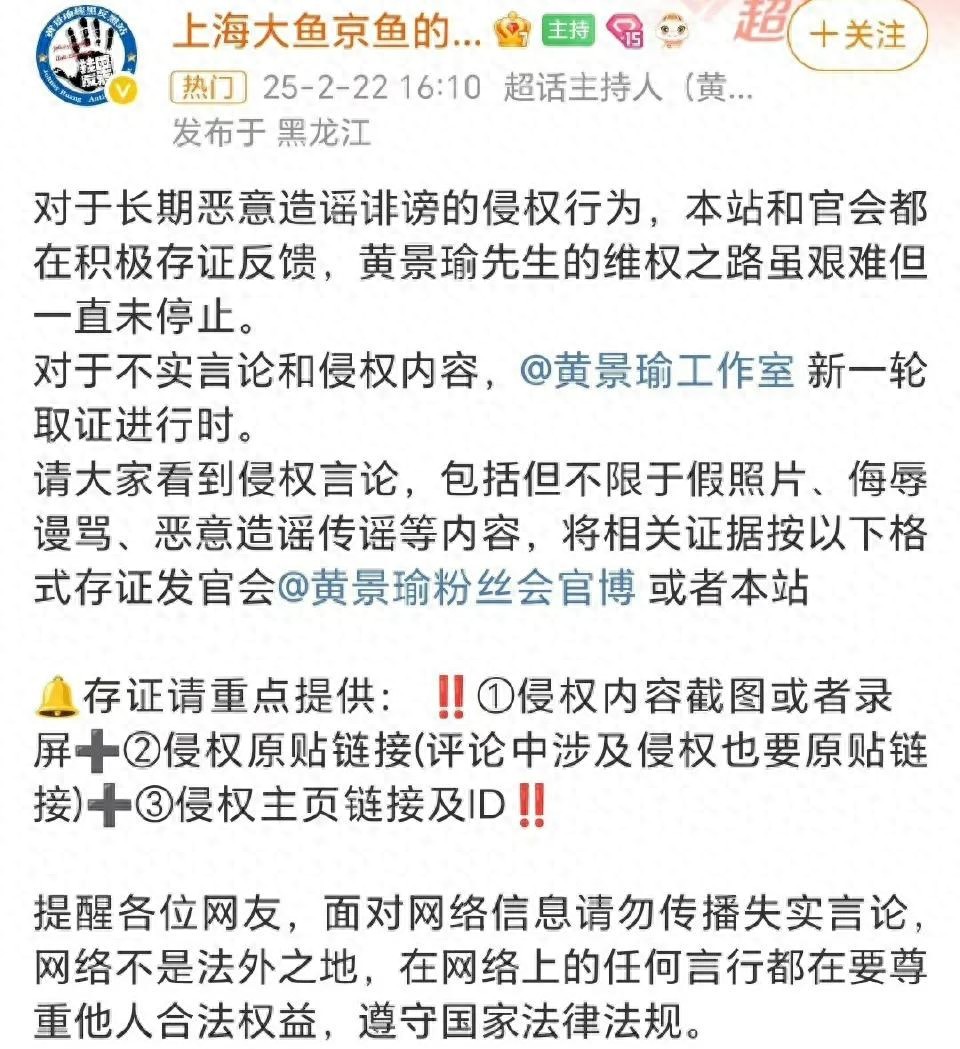This screenshot has width=960, height=1049.
Task: Follow this account with the 关注 button
Action: click(x=857, y=37)
